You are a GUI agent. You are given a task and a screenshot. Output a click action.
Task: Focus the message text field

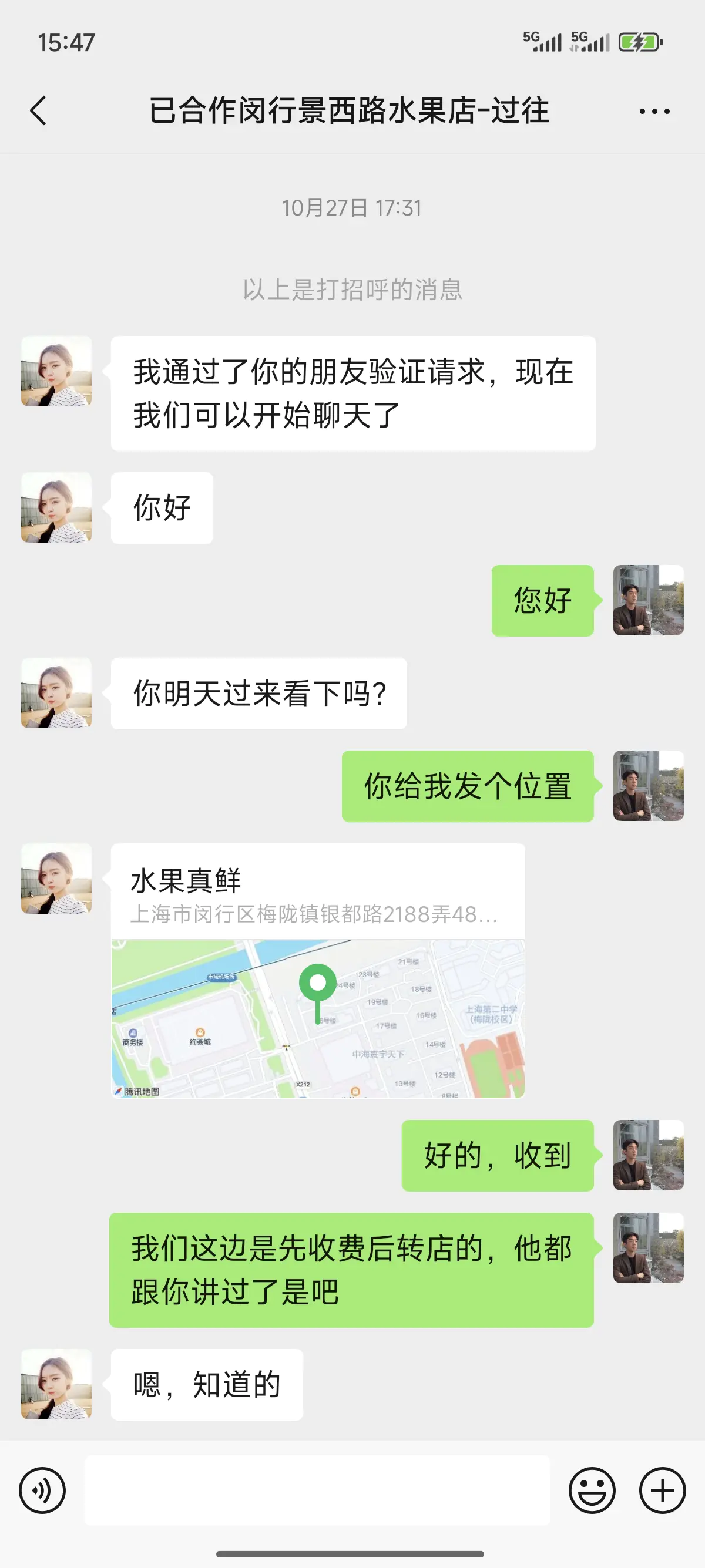click(317, 1490)
